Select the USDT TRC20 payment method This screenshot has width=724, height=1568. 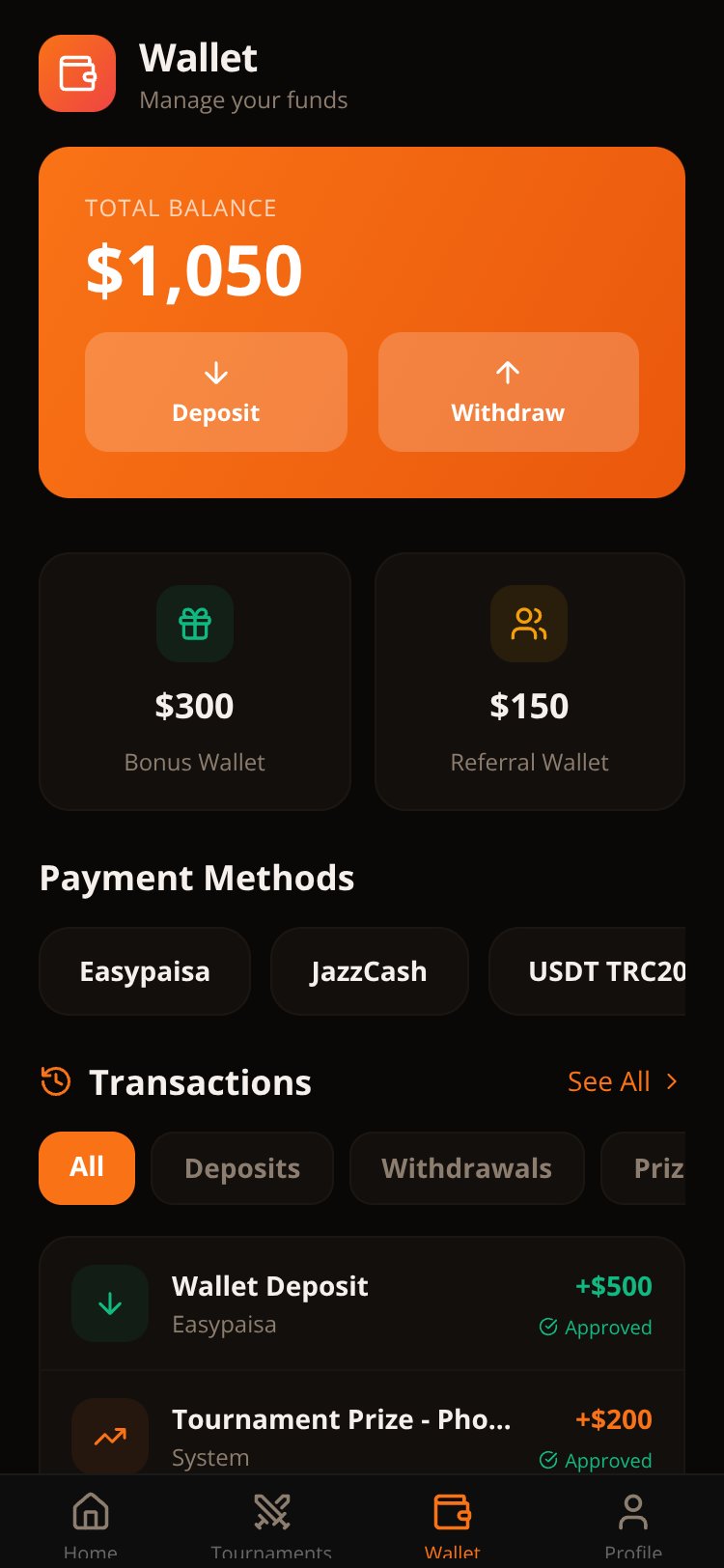pyautogui.click(x=588, y=971)
